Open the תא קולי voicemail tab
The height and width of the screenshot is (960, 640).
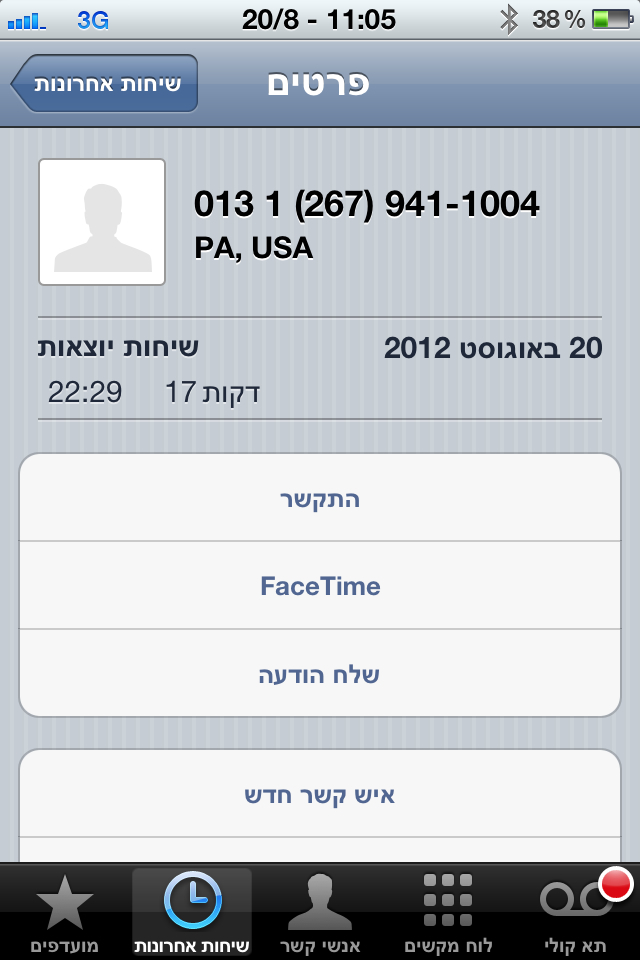[x=575, y=912]
